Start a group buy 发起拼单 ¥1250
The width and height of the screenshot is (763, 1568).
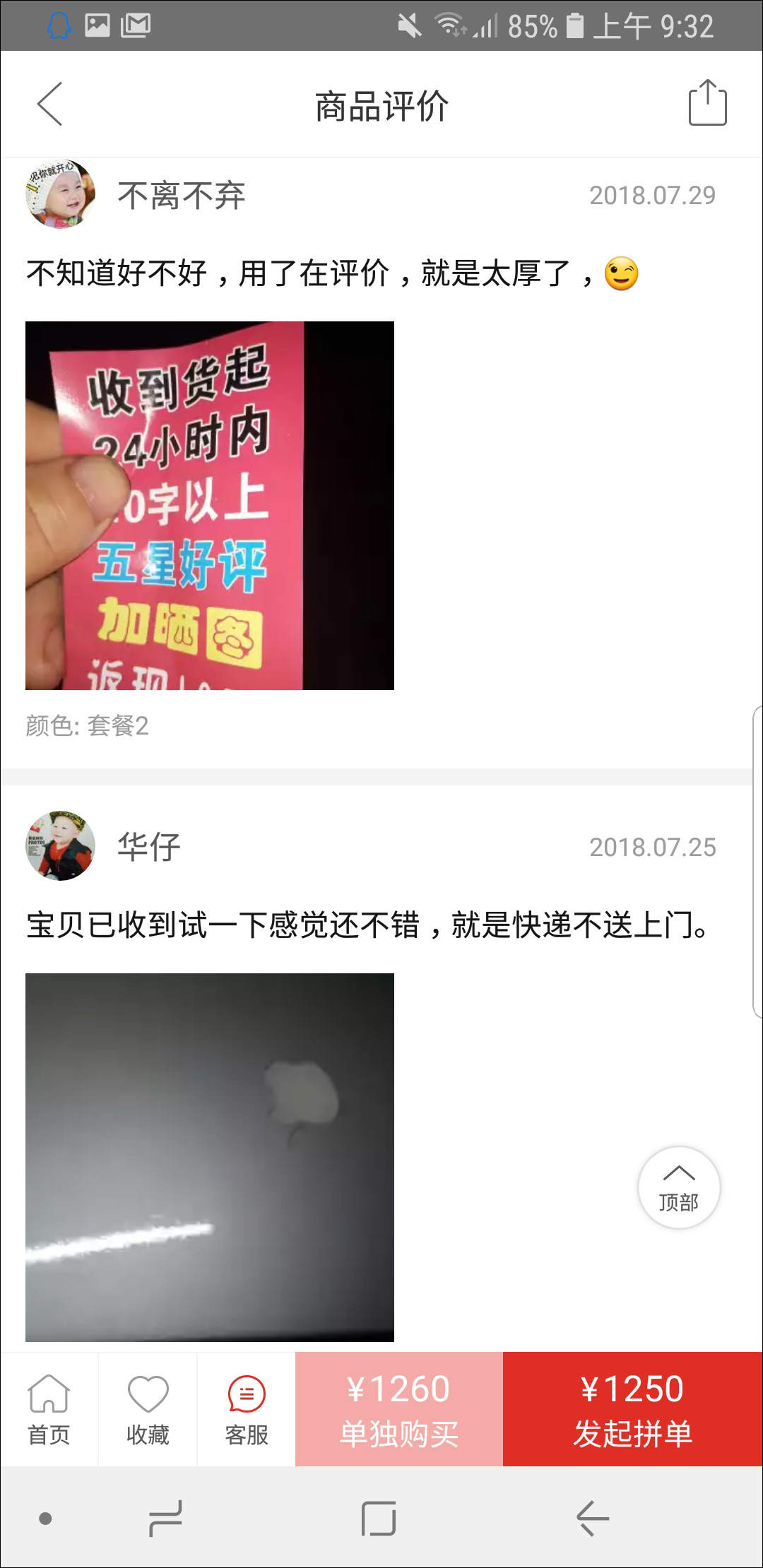tap(633, 1409)
